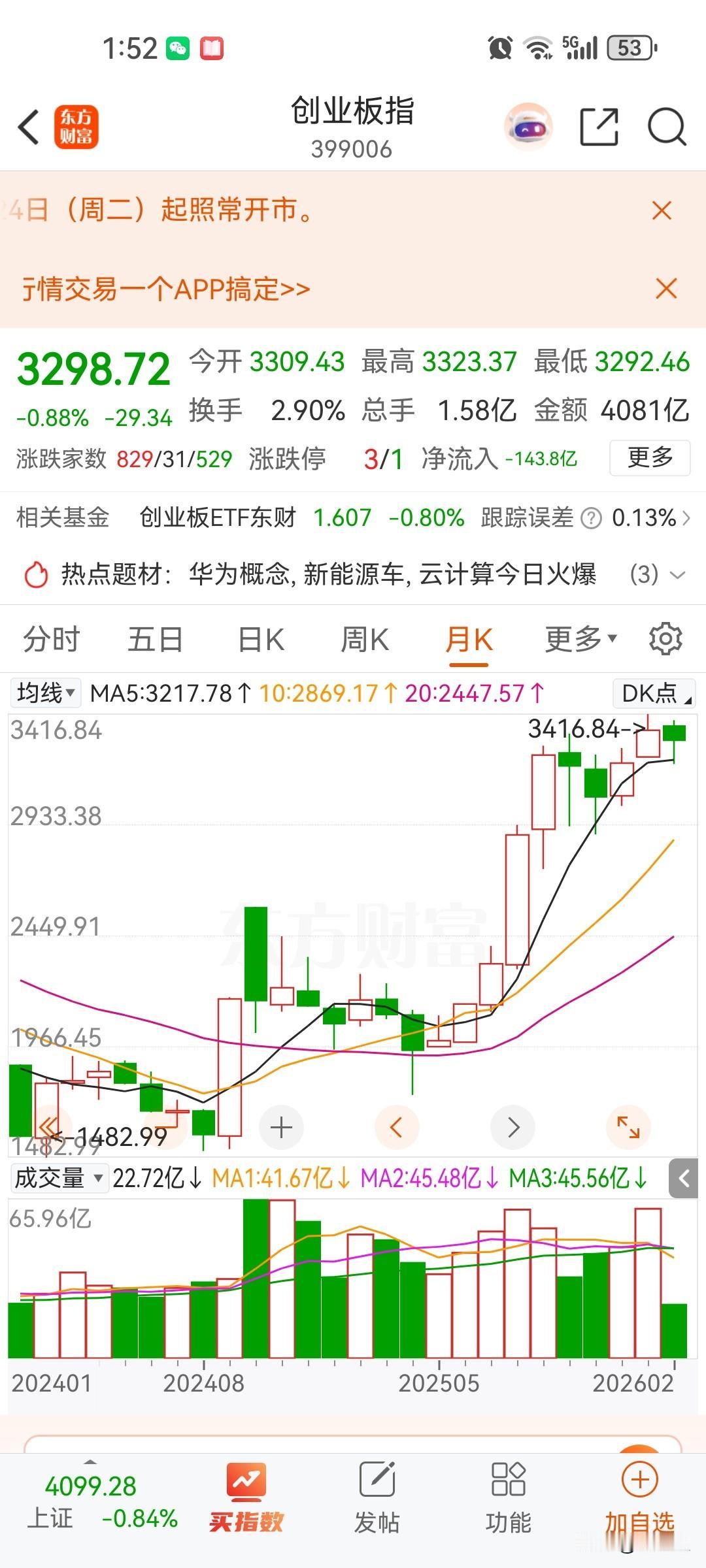Image resolution: width=706 pixels, height=1568 pixels.
Task: Dismiss the market opening notice banner
Action: [662, 210]
